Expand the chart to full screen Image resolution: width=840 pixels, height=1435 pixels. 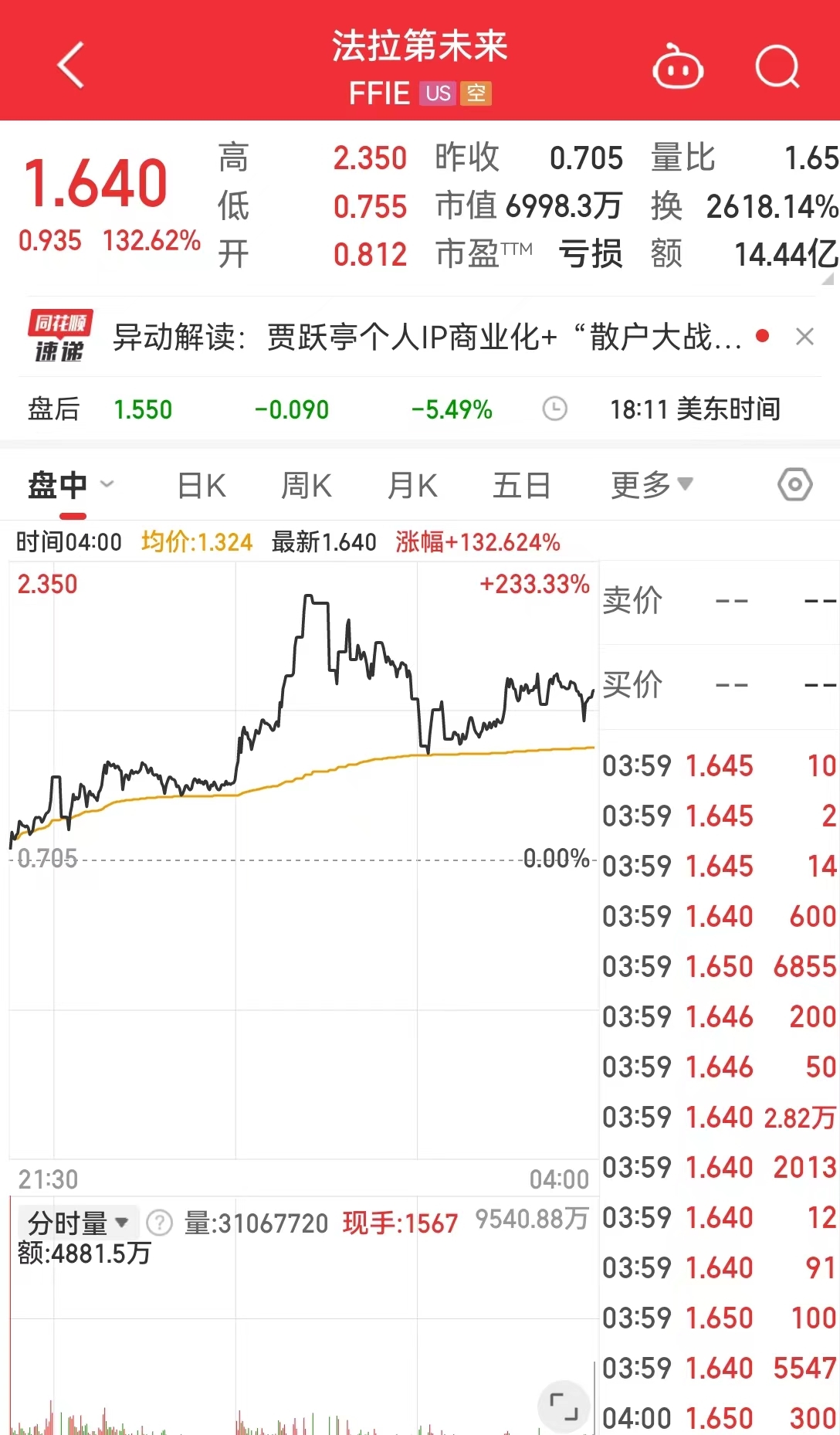pos(564,1407)
